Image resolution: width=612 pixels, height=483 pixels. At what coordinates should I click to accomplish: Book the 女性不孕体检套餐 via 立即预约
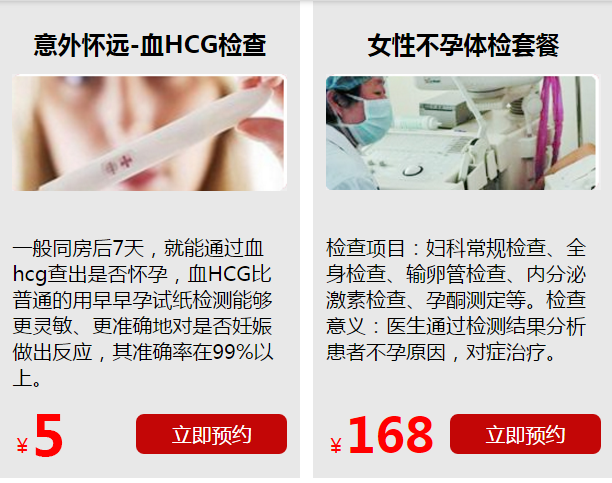(x=525, y=434)
